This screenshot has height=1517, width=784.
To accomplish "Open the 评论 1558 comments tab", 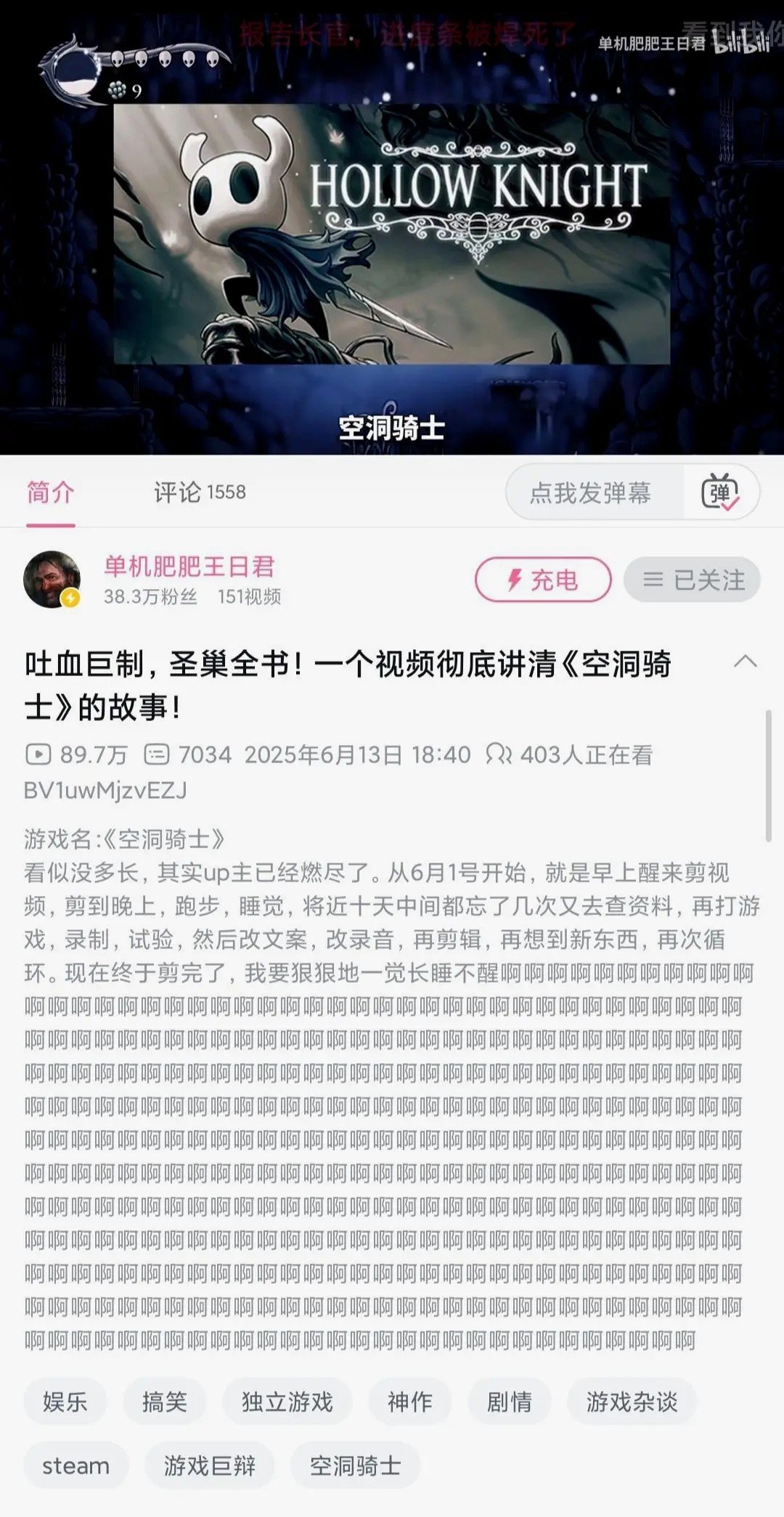I will tap(200, 492).
